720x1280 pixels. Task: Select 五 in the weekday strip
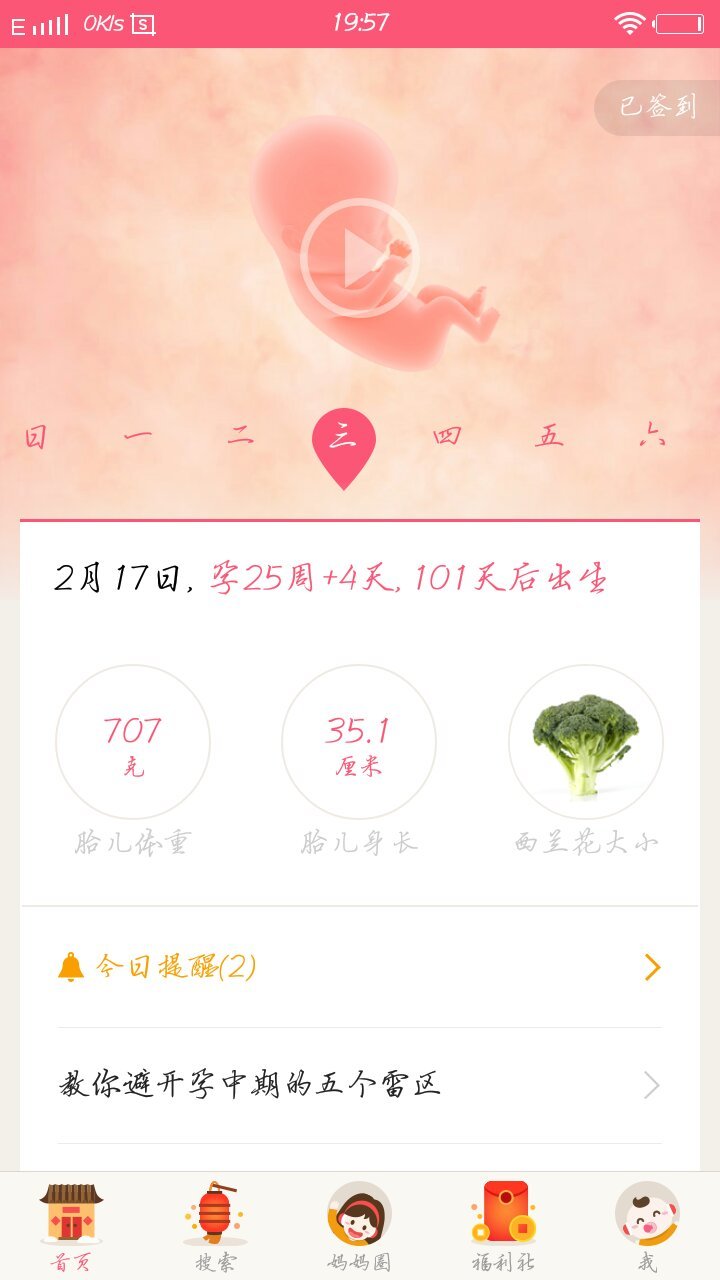tap(549, 437)
